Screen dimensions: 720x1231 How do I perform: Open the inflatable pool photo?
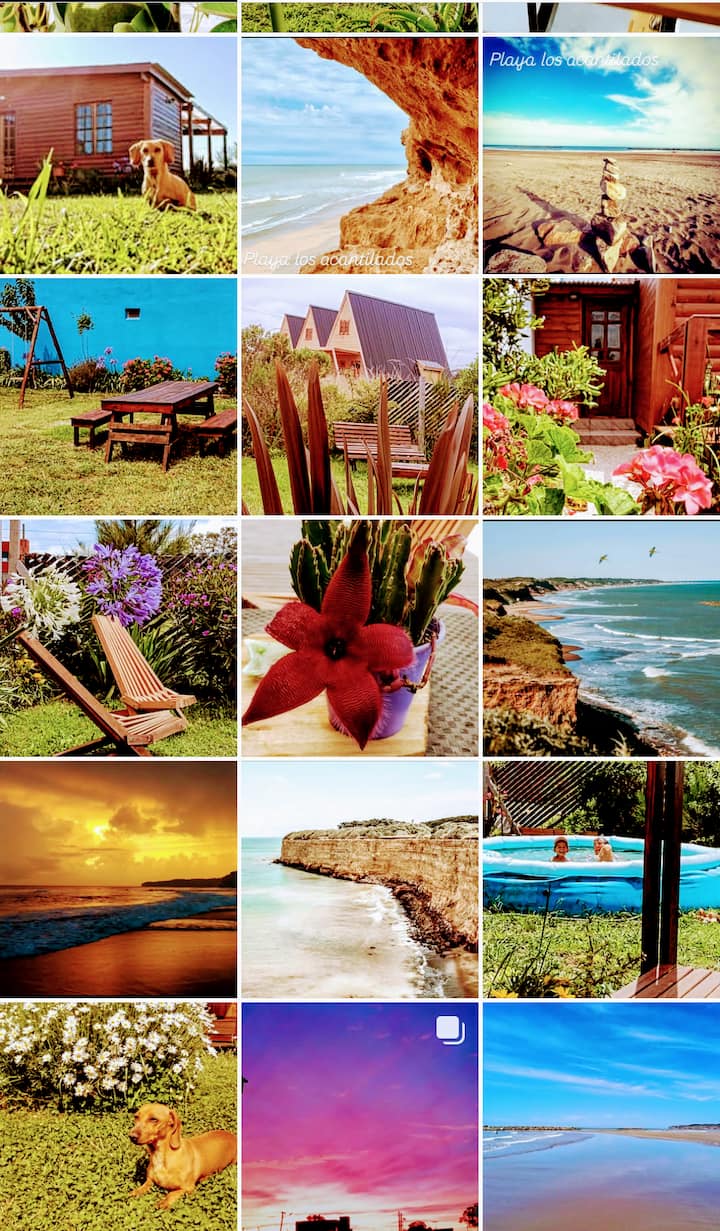click(x=601, y=879)
